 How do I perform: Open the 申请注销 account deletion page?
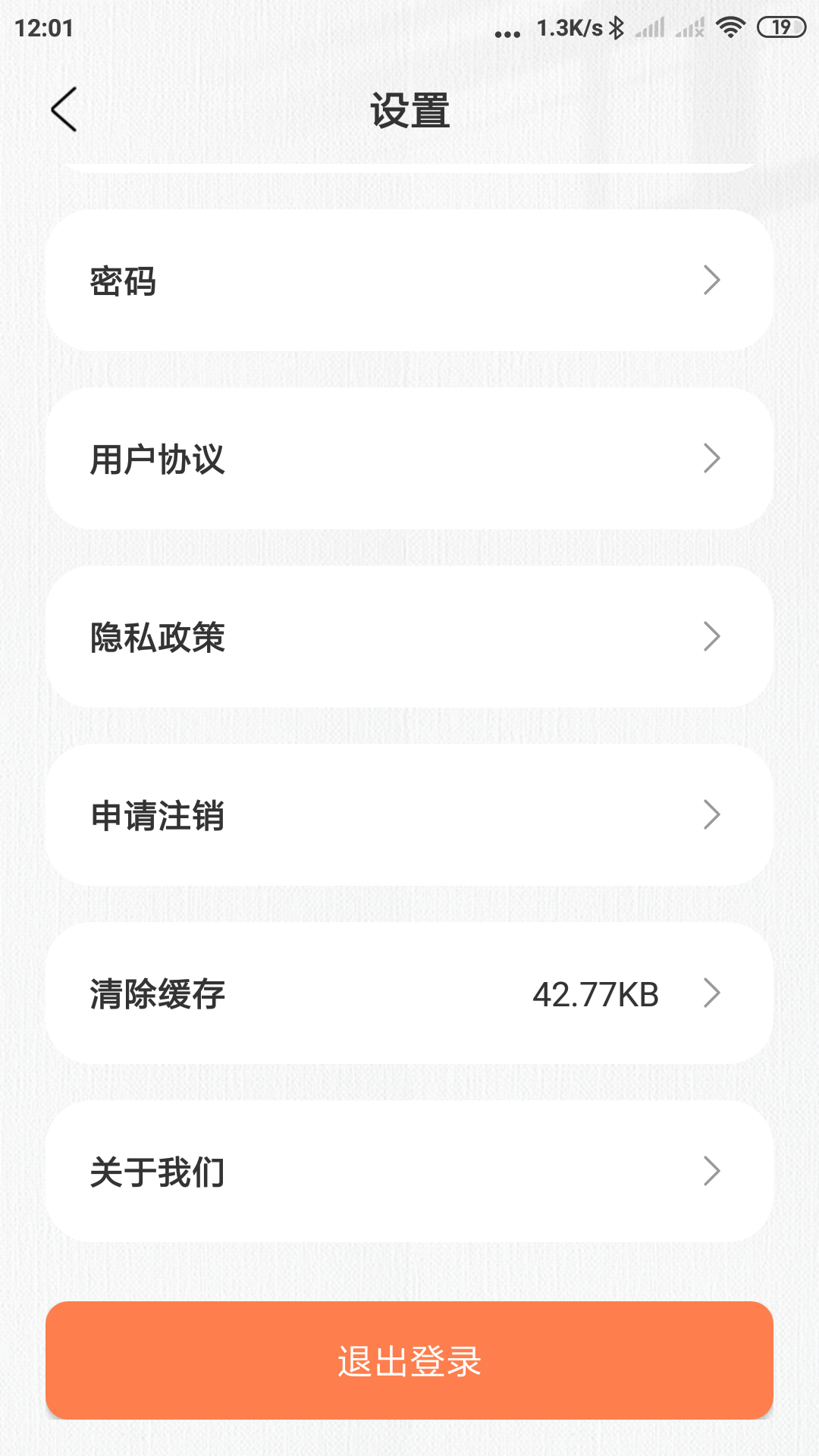tap(409, 816)
